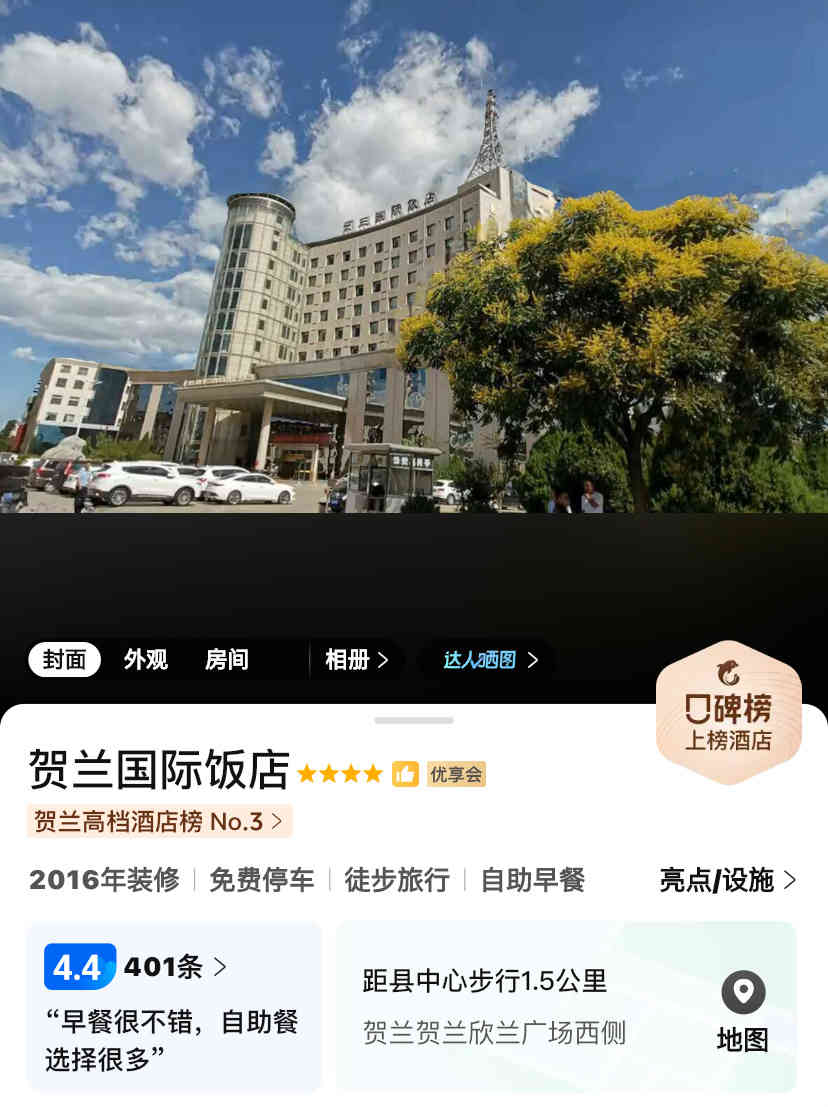The width and height of the screenshot is (828, 1107).
Task: Switch to the 外观 photo tab
Action: [146, 660]
